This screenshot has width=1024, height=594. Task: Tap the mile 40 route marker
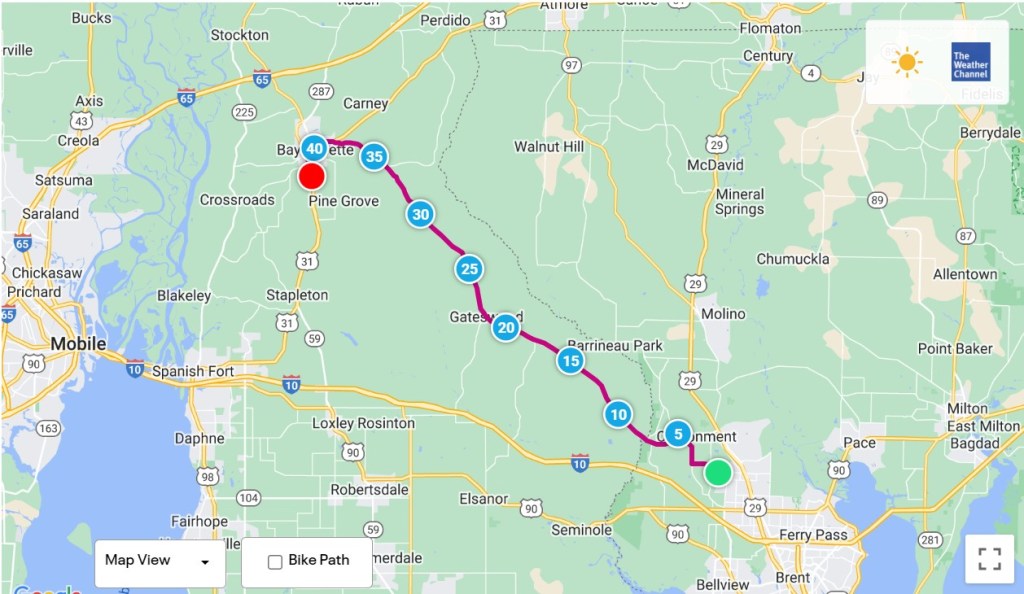coord(314,149)
